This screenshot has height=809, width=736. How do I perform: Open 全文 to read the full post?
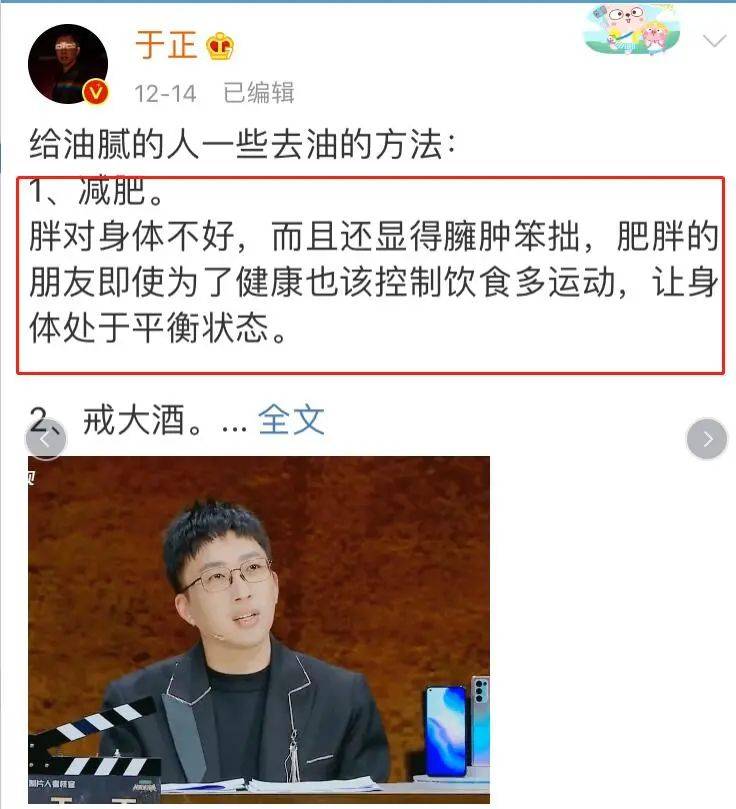pyautogui.click(x=291, y=420)
